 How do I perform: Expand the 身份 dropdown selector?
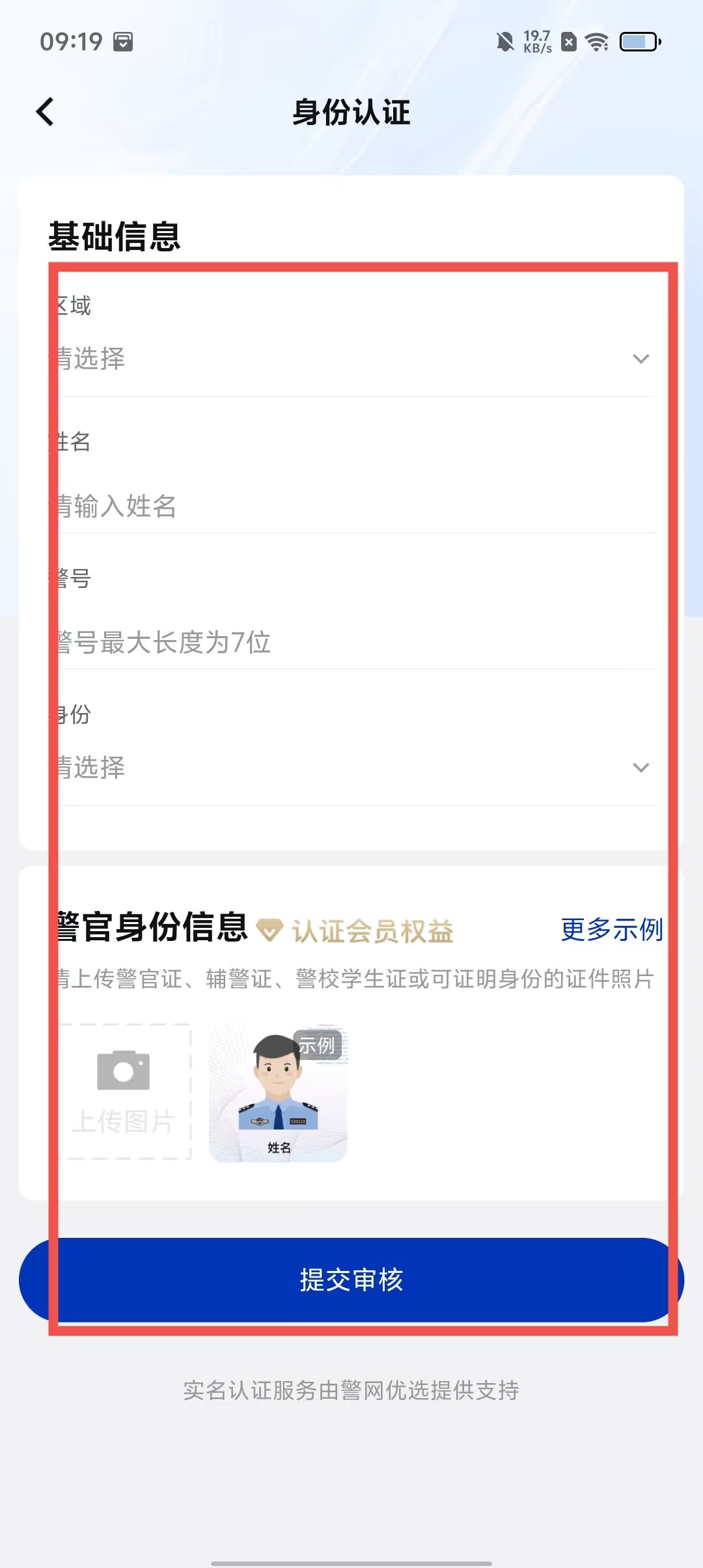(x=351, y=768)
